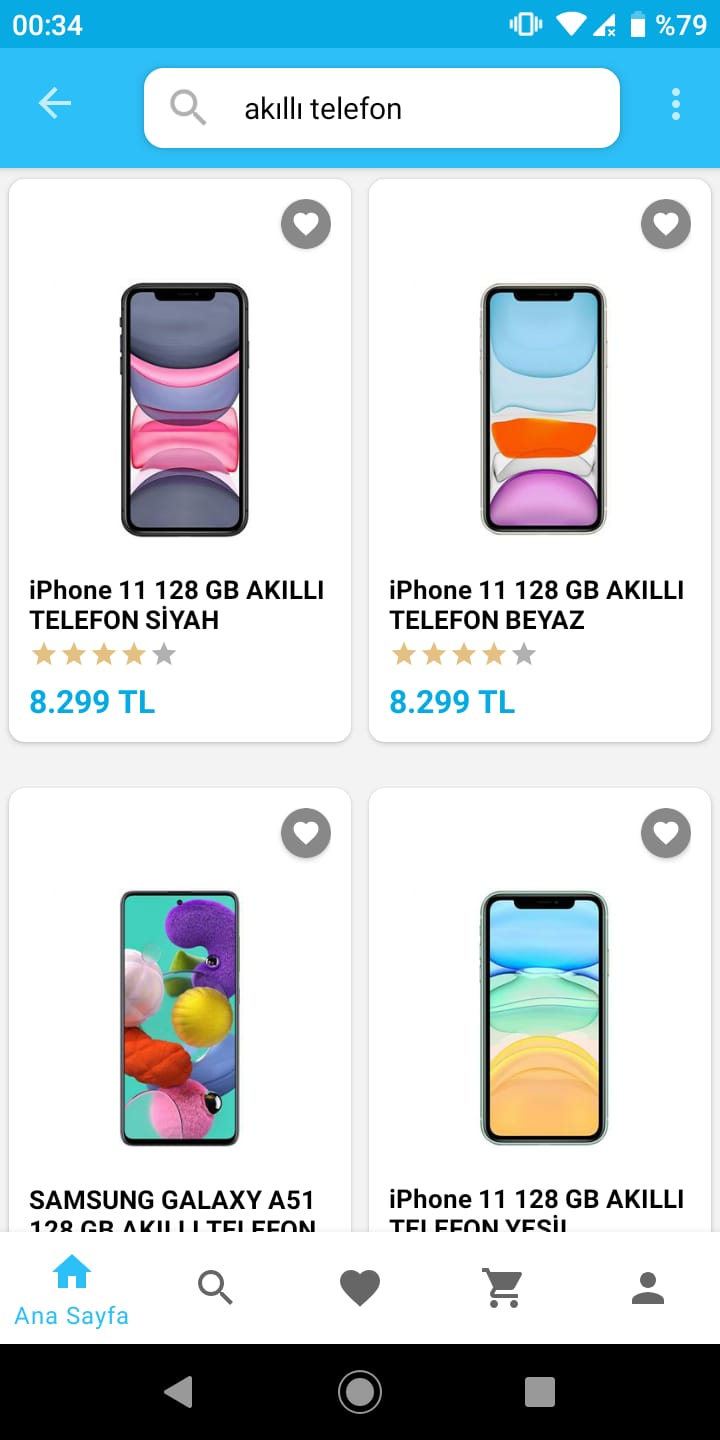
Task: Select the search icon in bottom navigation
Action: tap(215, 1287)
